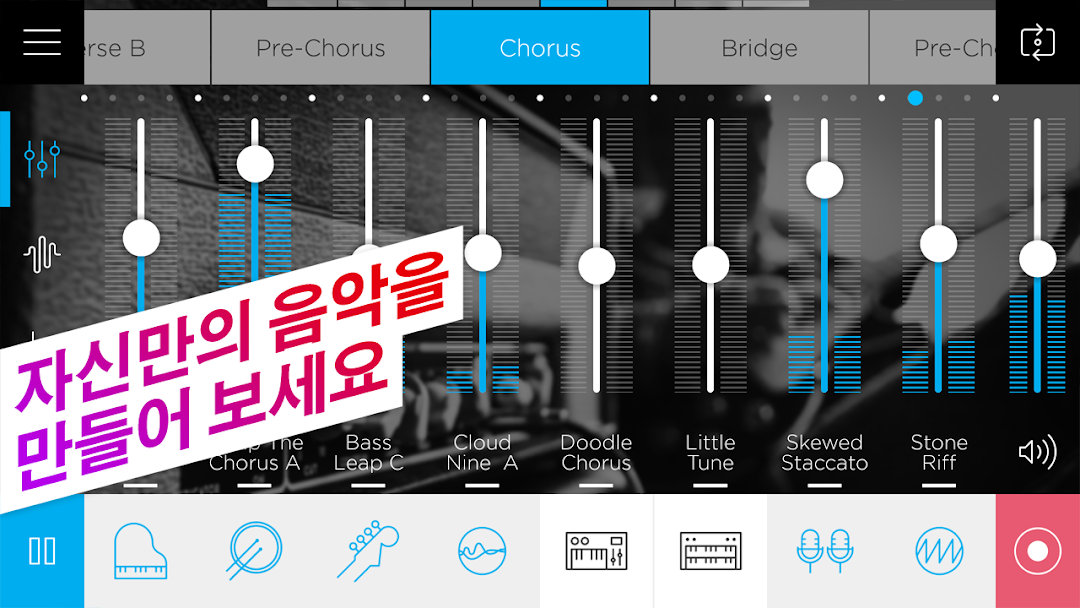1080x608 pixels.
Task: Select the synthesizer with sliders icon
Action: (597, 551)
